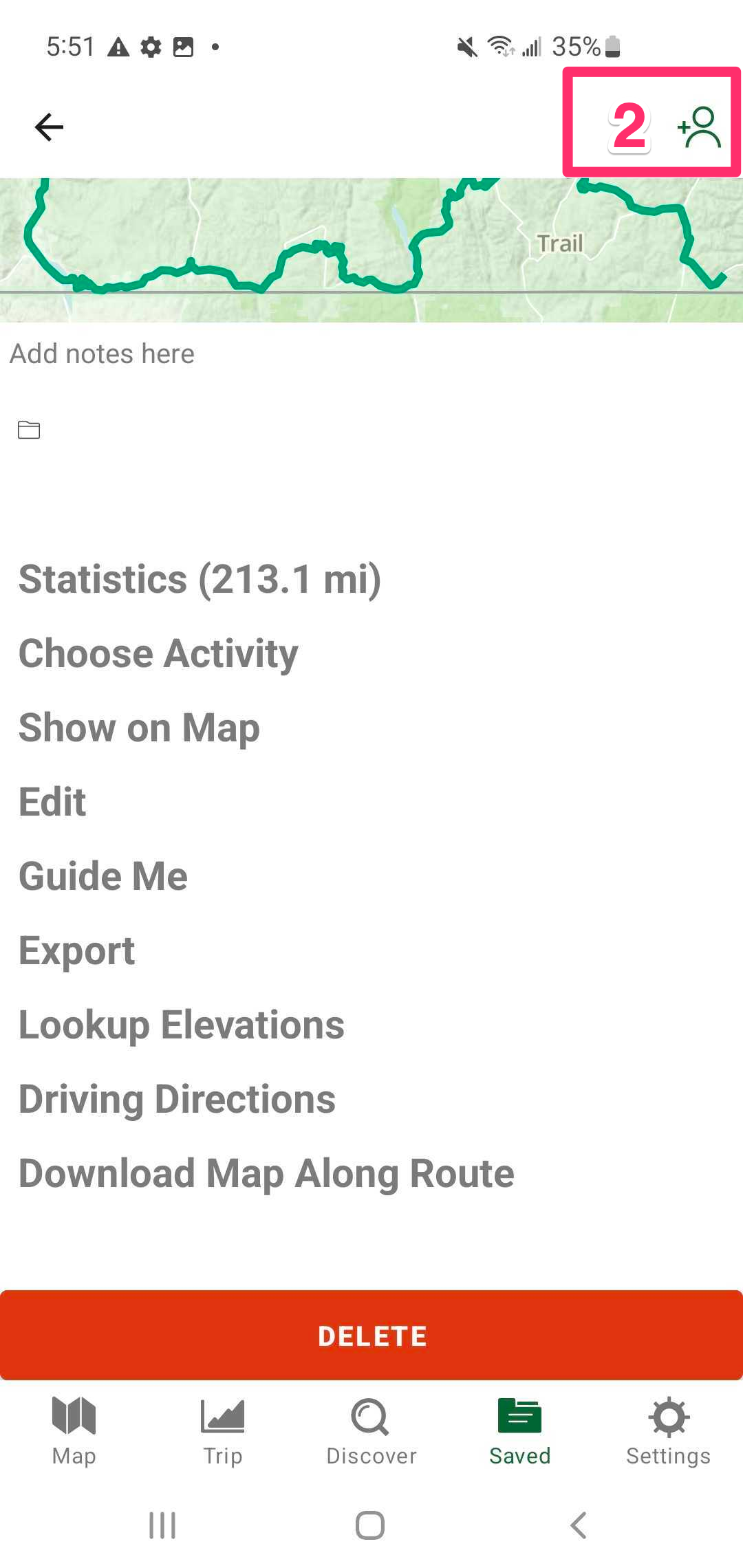
Task: Tap the red DELETE button
Action: coord(371,1336)
